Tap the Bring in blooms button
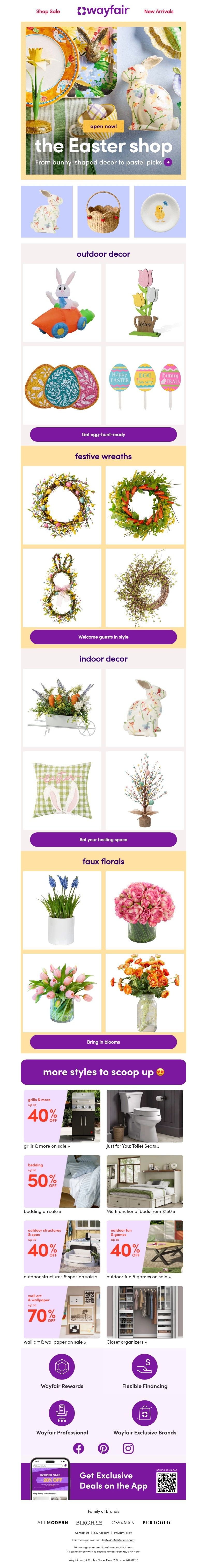The width and height of the screenshot is (207, 1568). 103,1042
